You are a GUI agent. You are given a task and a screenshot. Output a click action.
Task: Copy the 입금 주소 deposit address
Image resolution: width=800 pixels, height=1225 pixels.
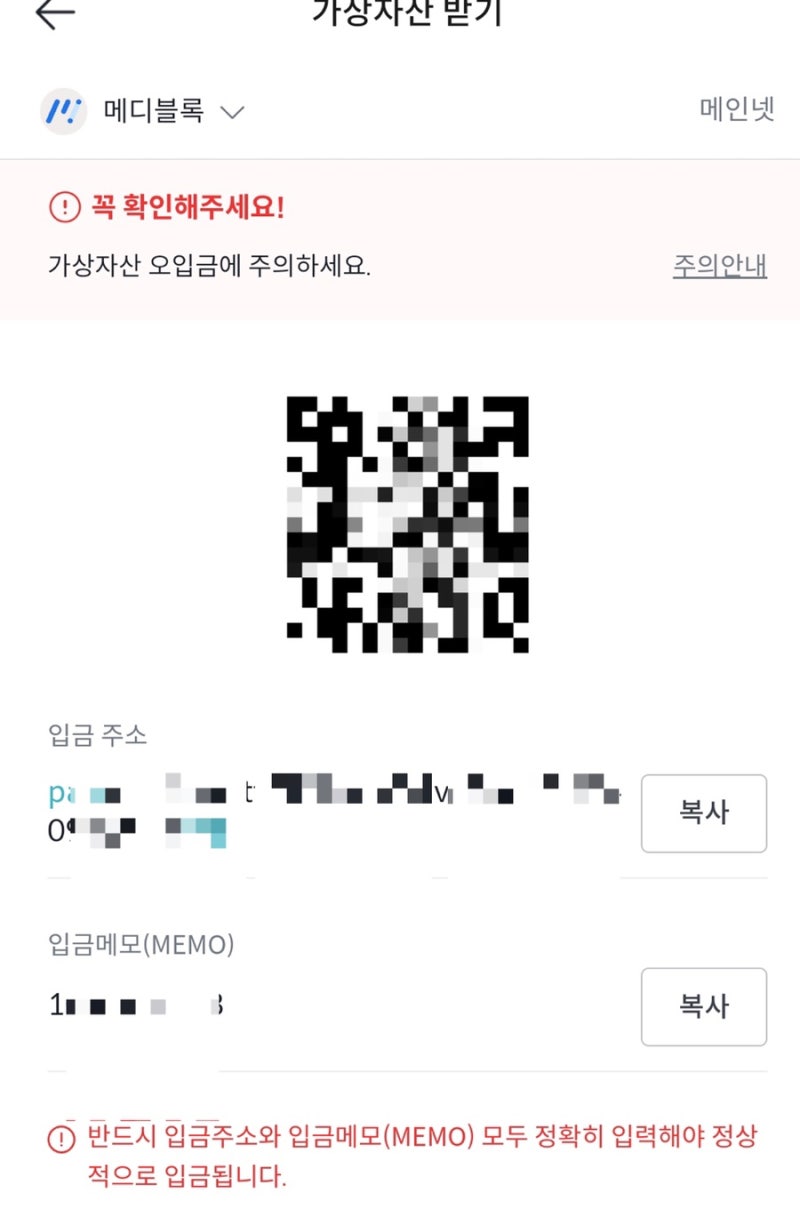coord(703,814)
